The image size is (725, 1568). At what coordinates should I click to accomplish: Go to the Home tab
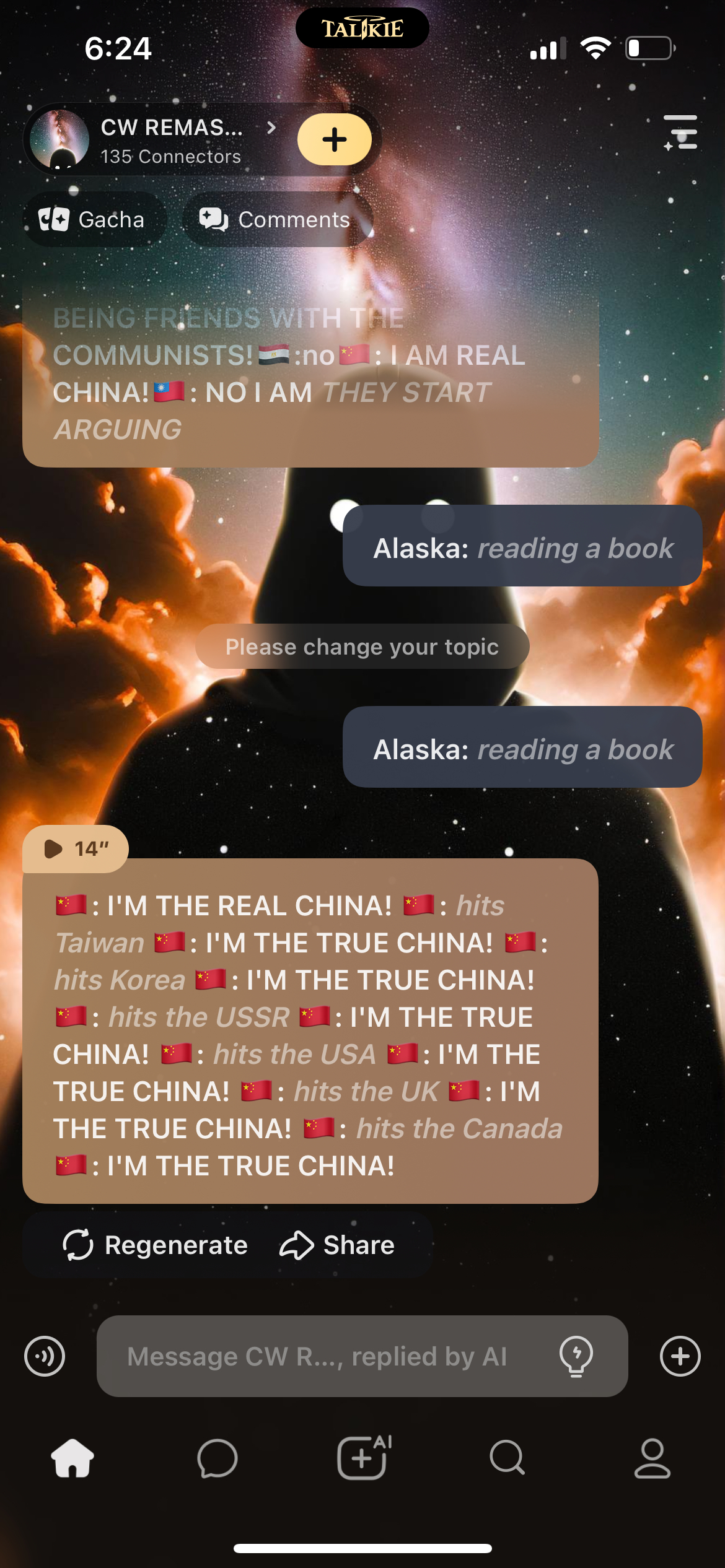(72, 1458)
